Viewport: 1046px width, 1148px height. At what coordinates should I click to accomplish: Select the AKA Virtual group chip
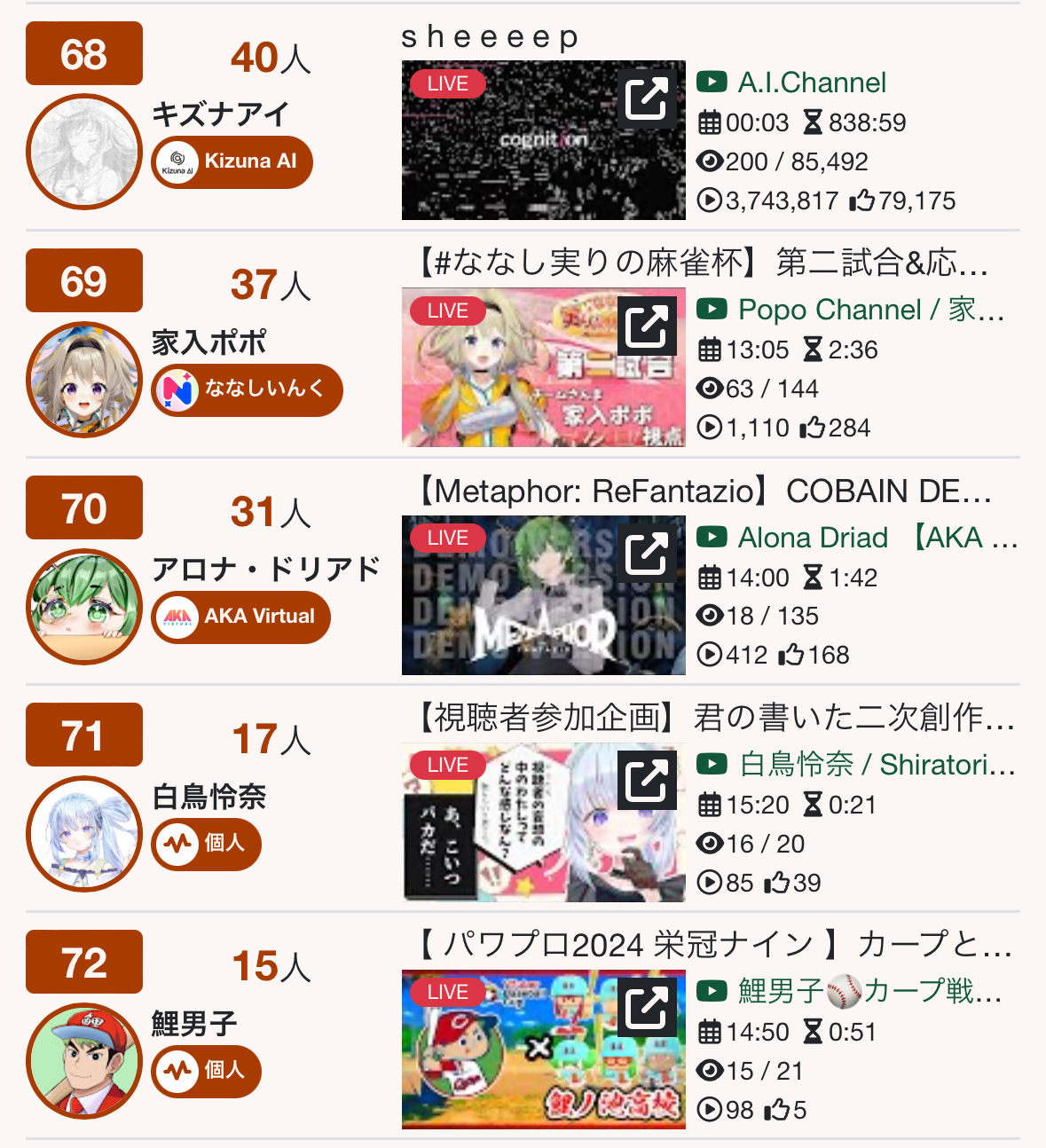tap(240, 617)
